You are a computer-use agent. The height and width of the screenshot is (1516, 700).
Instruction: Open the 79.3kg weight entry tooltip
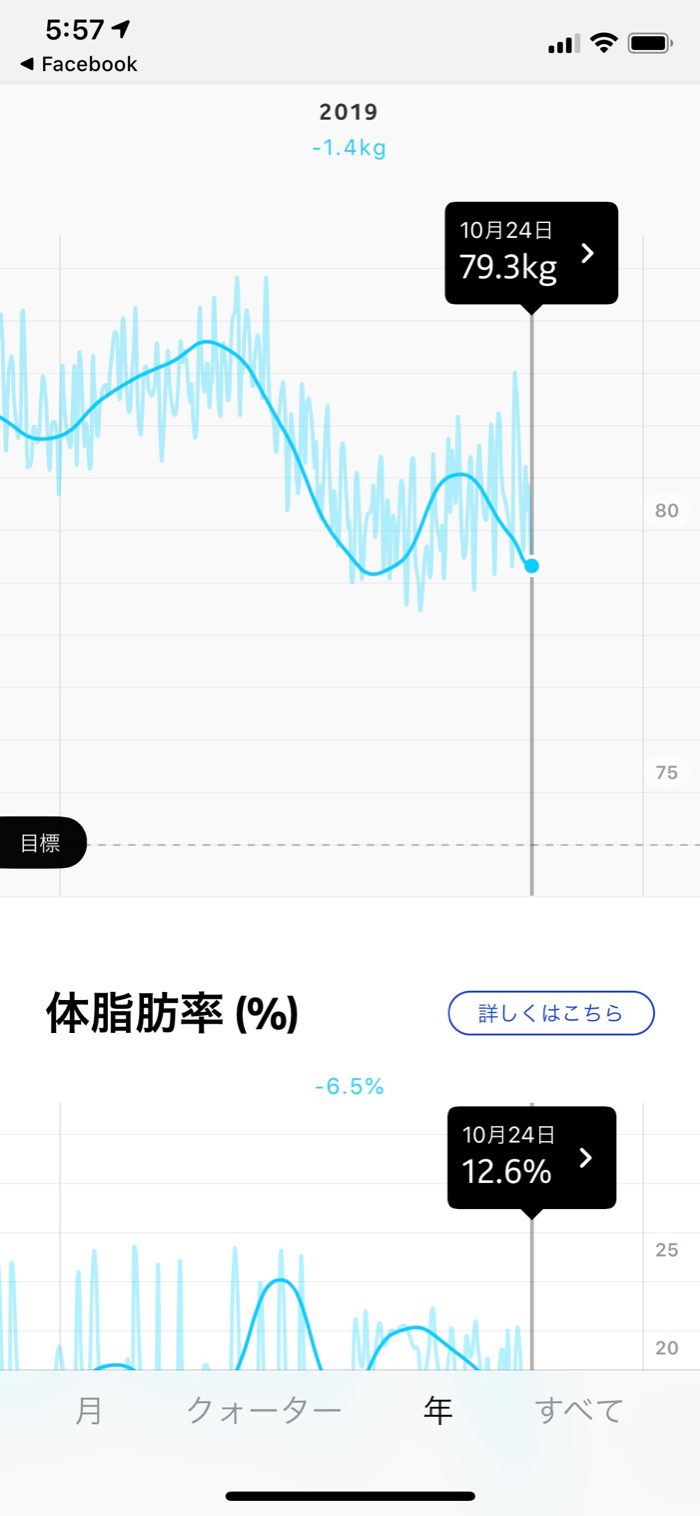(x=531, y=253)
